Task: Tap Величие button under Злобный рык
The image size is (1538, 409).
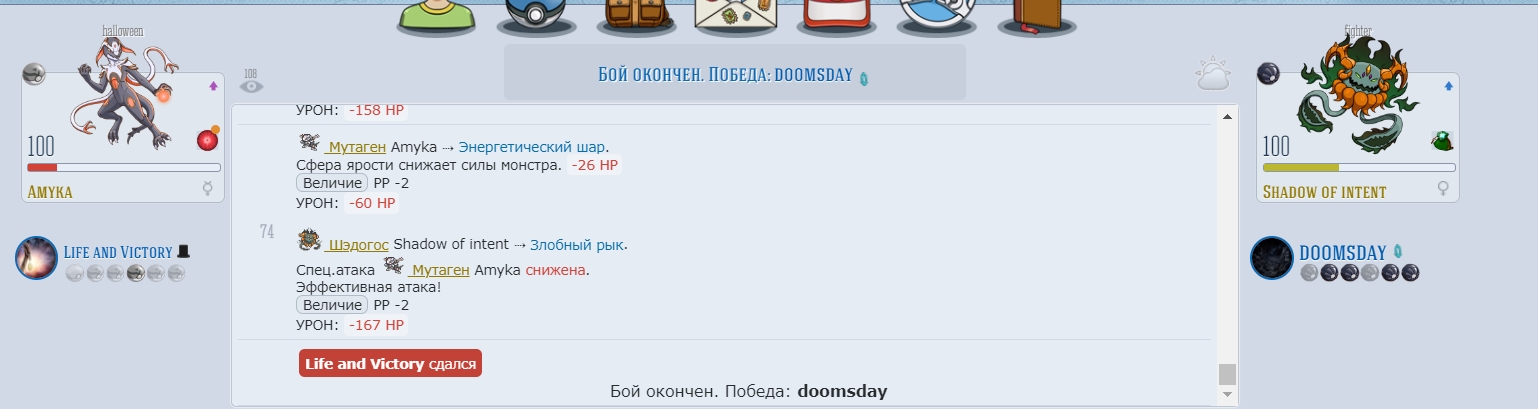Action: pyautogui.click(x=332, y=305)
